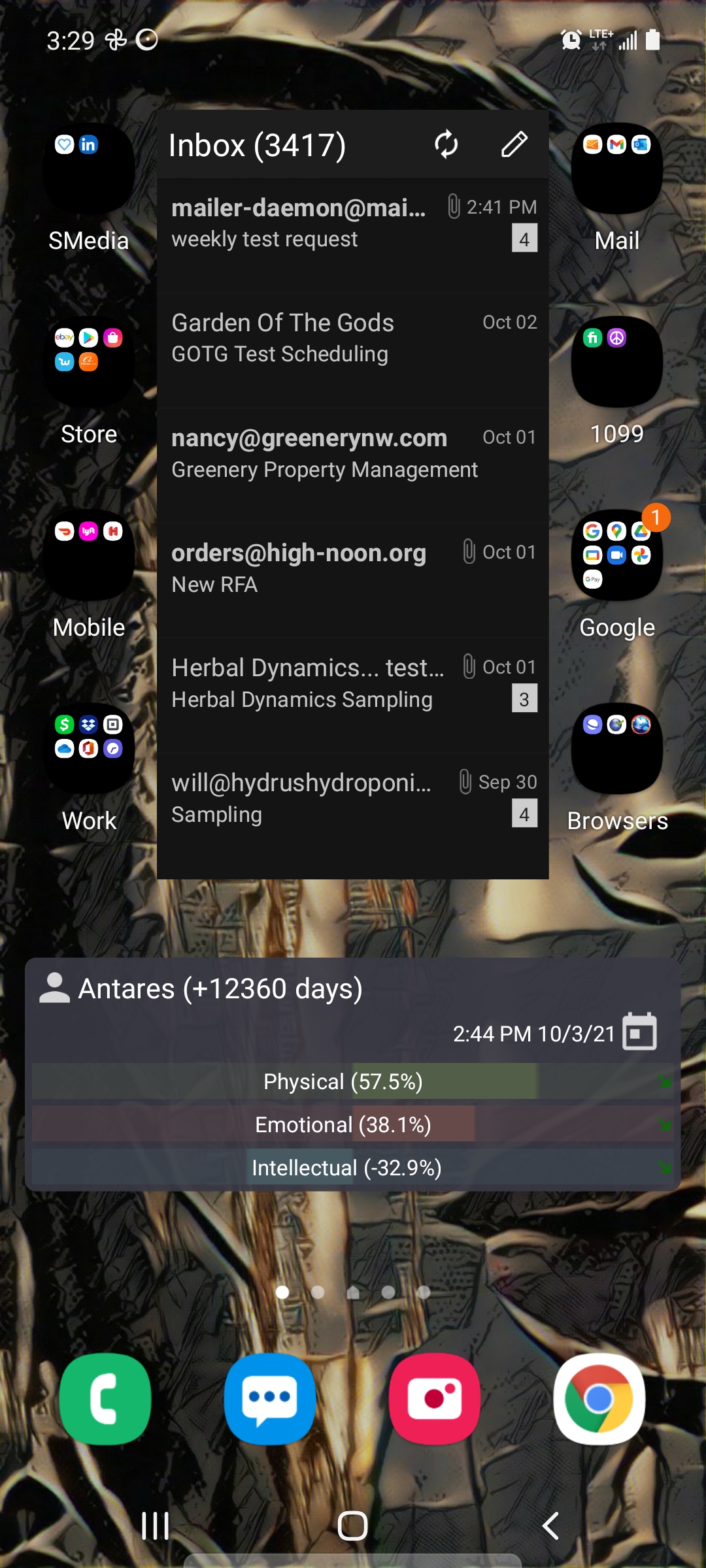Open the 1099 folder

coord(617,362)
